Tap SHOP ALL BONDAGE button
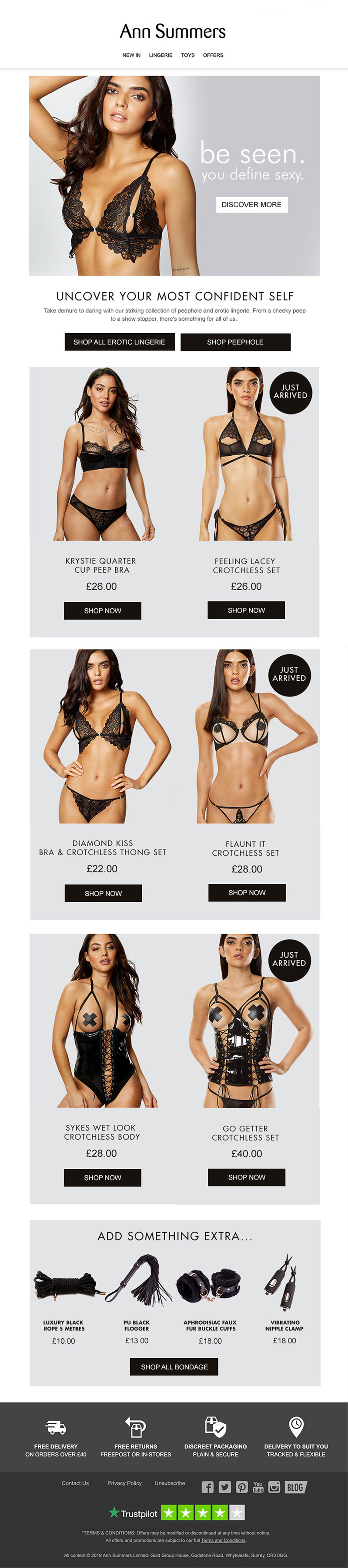348x1568 pixels. [174, 1366]
